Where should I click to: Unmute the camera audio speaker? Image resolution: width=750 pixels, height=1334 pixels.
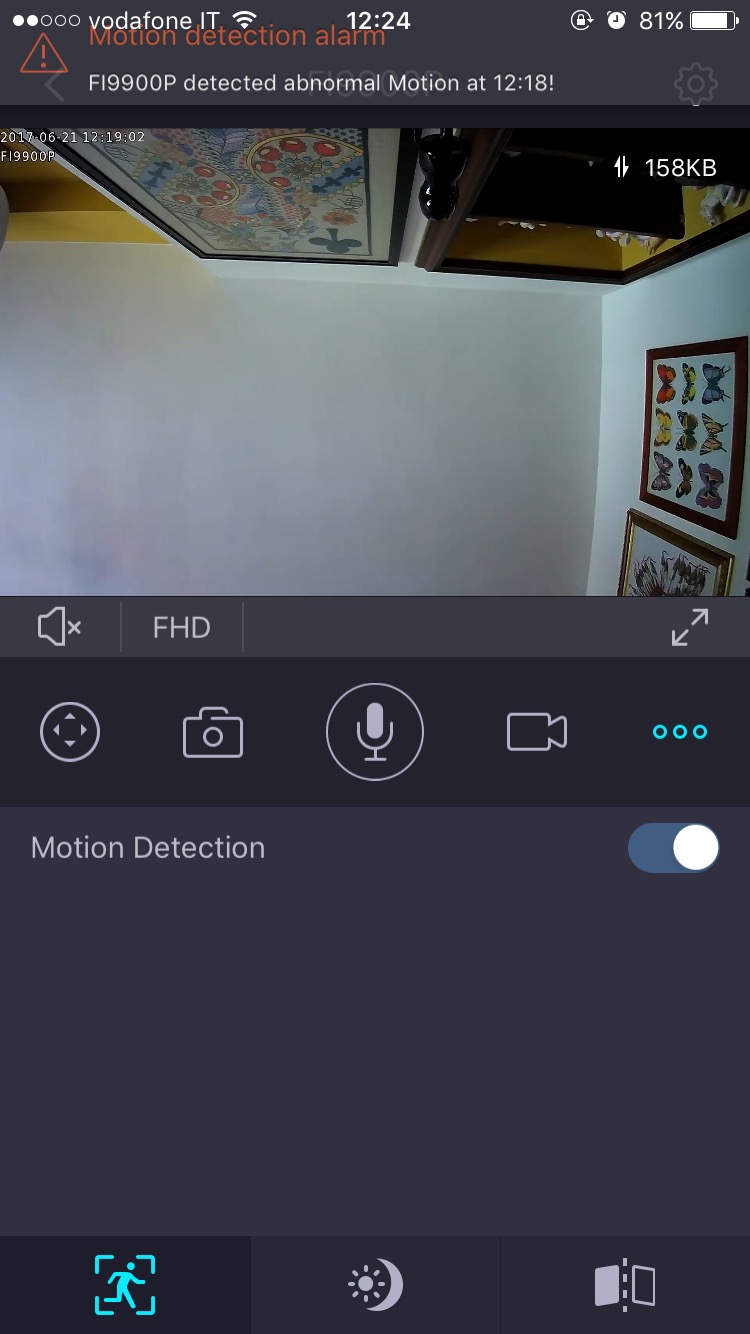60,628
